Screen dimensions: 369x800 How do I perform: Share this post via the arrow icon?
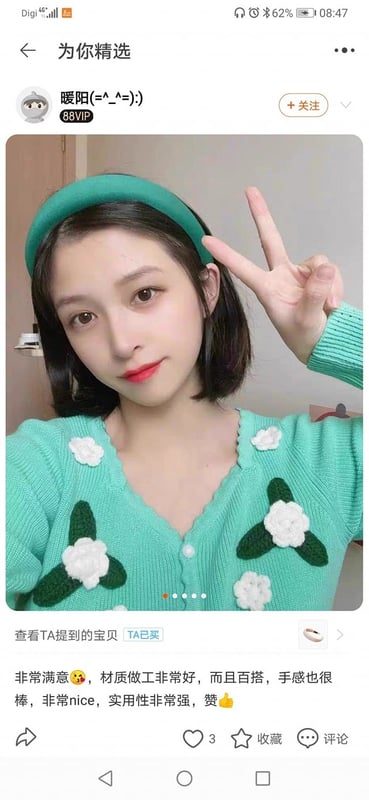click(x=26, y=737)
